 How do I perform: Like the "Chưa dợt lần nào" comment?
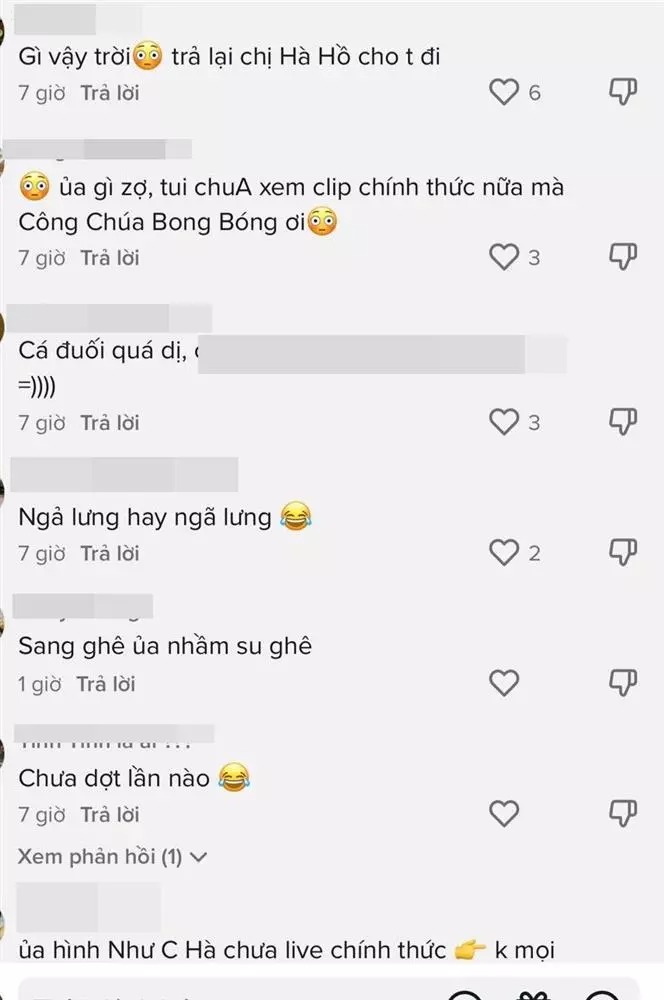(x=504, y=815)
